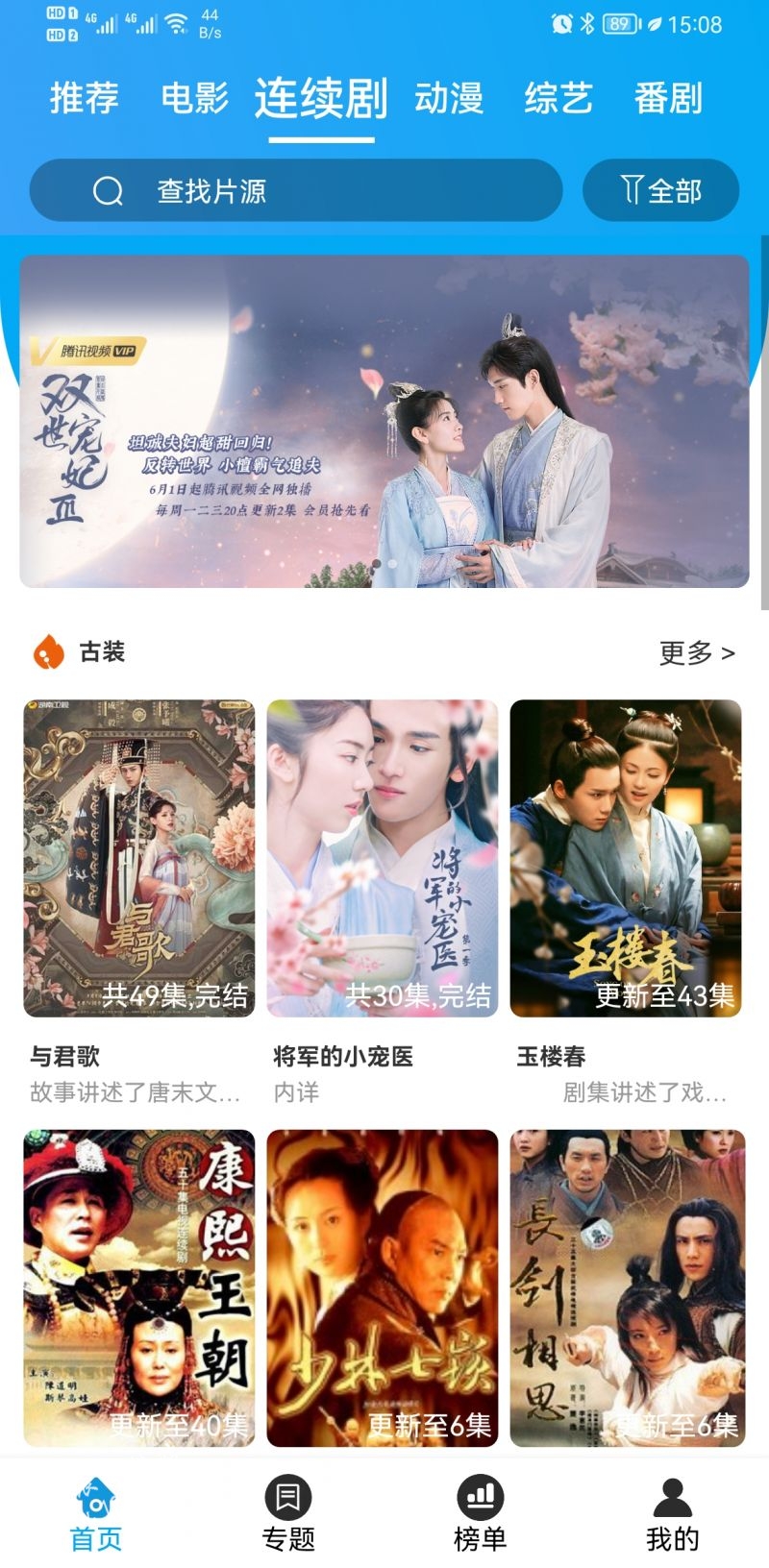The width and height of the screenshot is (769, 1568).
Task: Open the 双世宠妃 banner
Action: point(384,421)
